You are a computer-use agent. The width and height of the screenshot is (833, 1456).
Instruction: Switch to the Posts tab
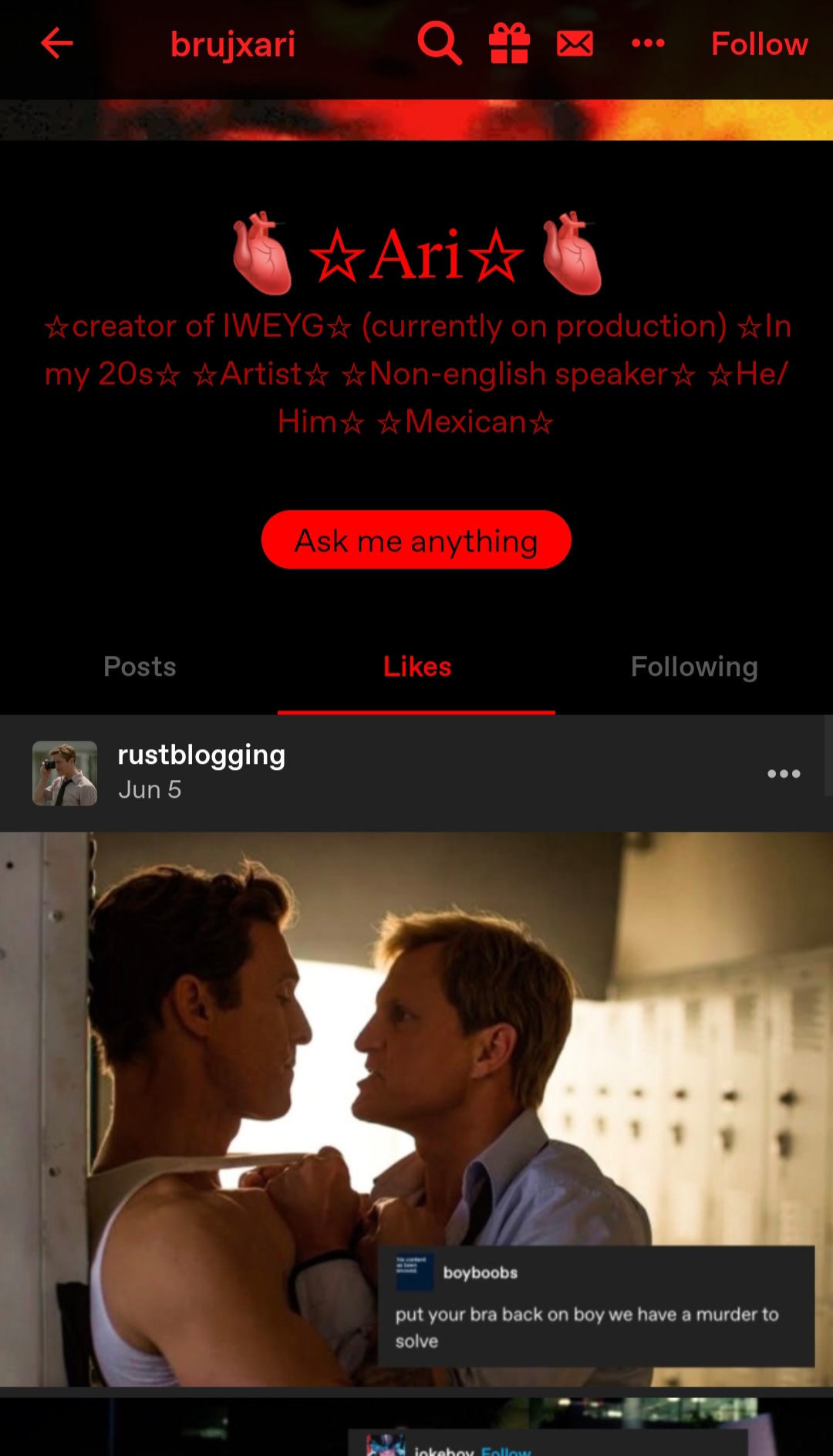tap(140, 667)
